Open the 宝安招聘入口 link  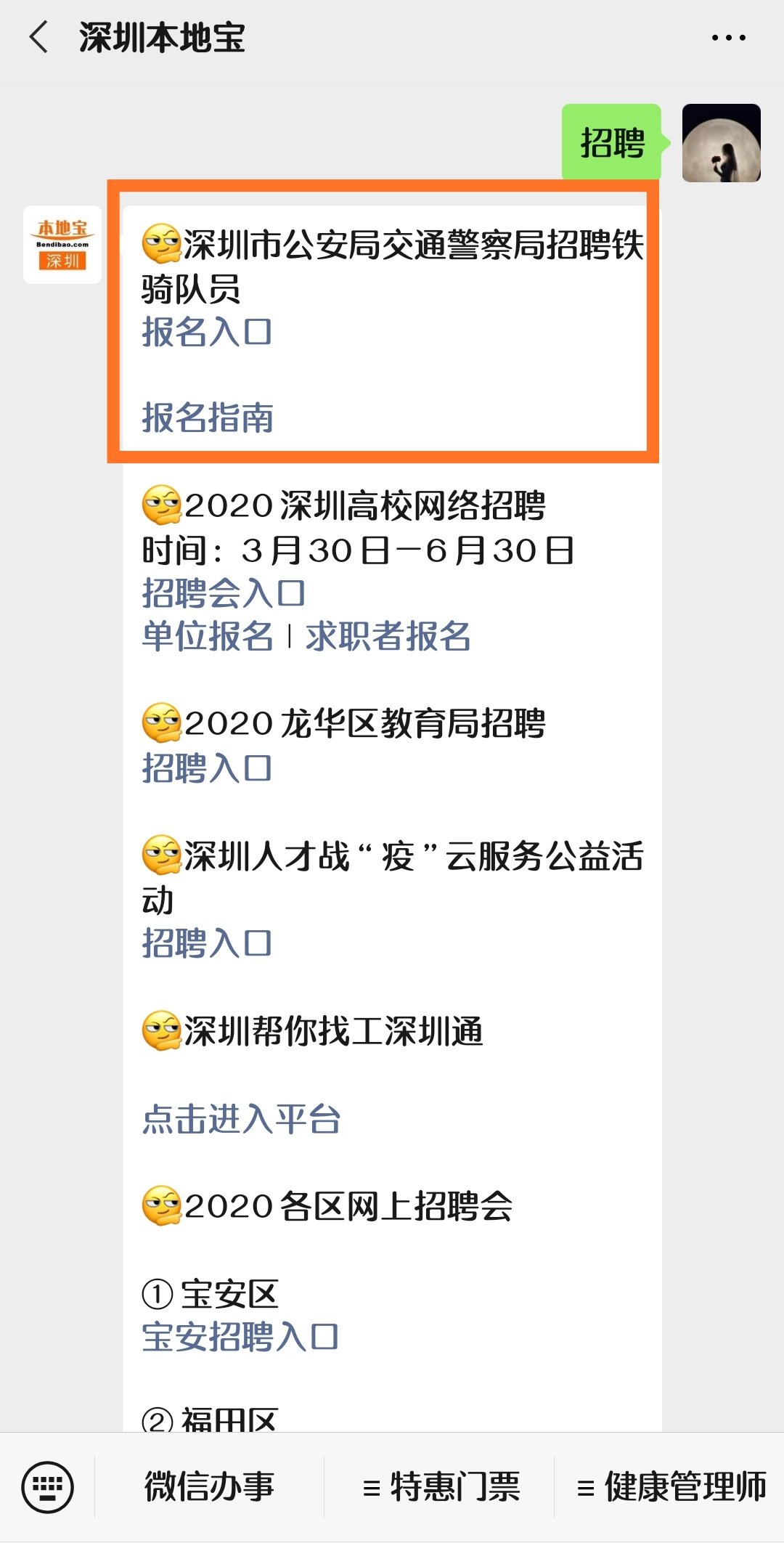click(240, 1337)
